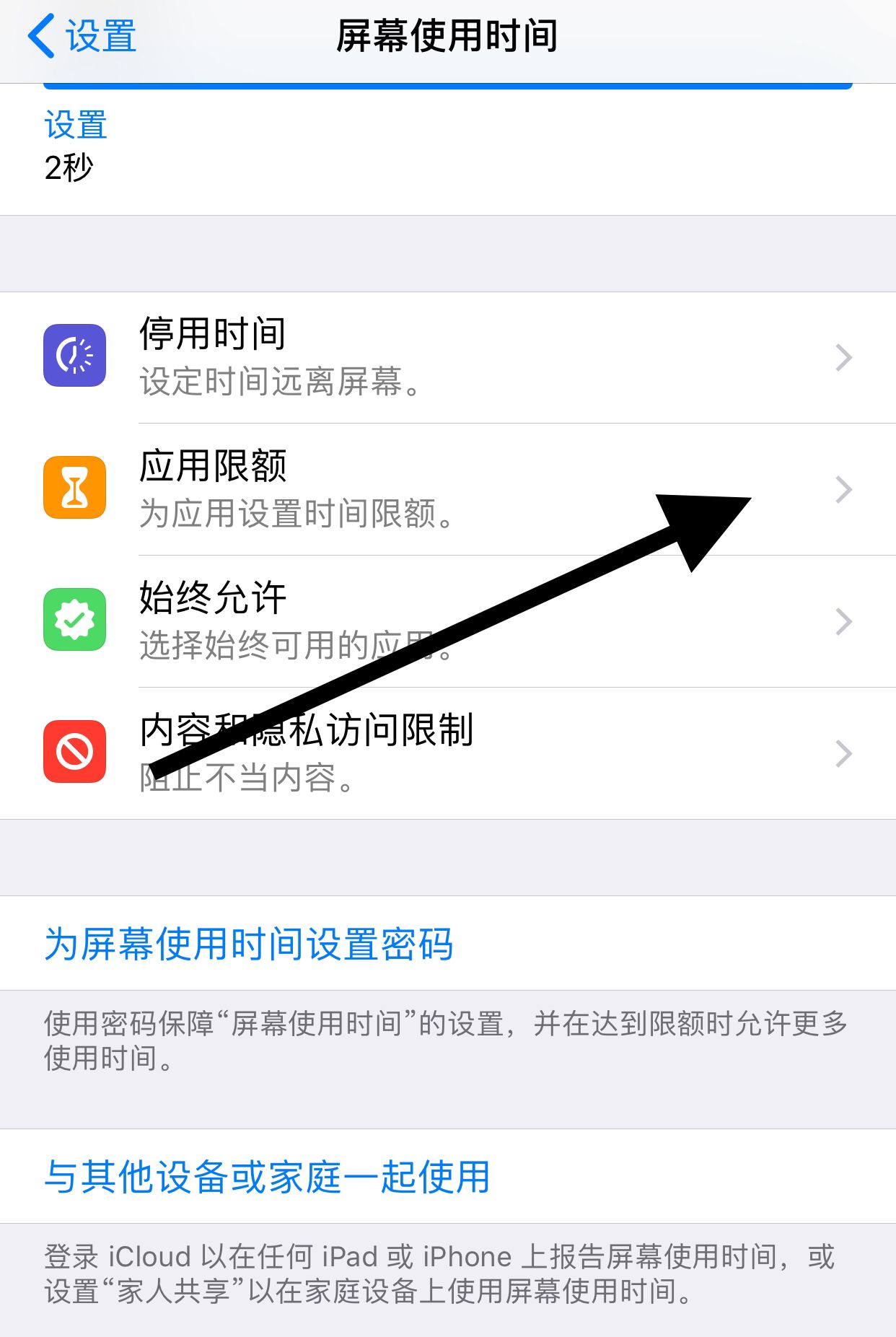Tap 为屏幕使用时间设置密码
The height and width of the screenshot is (1337, 896).
tap(249, 944)
